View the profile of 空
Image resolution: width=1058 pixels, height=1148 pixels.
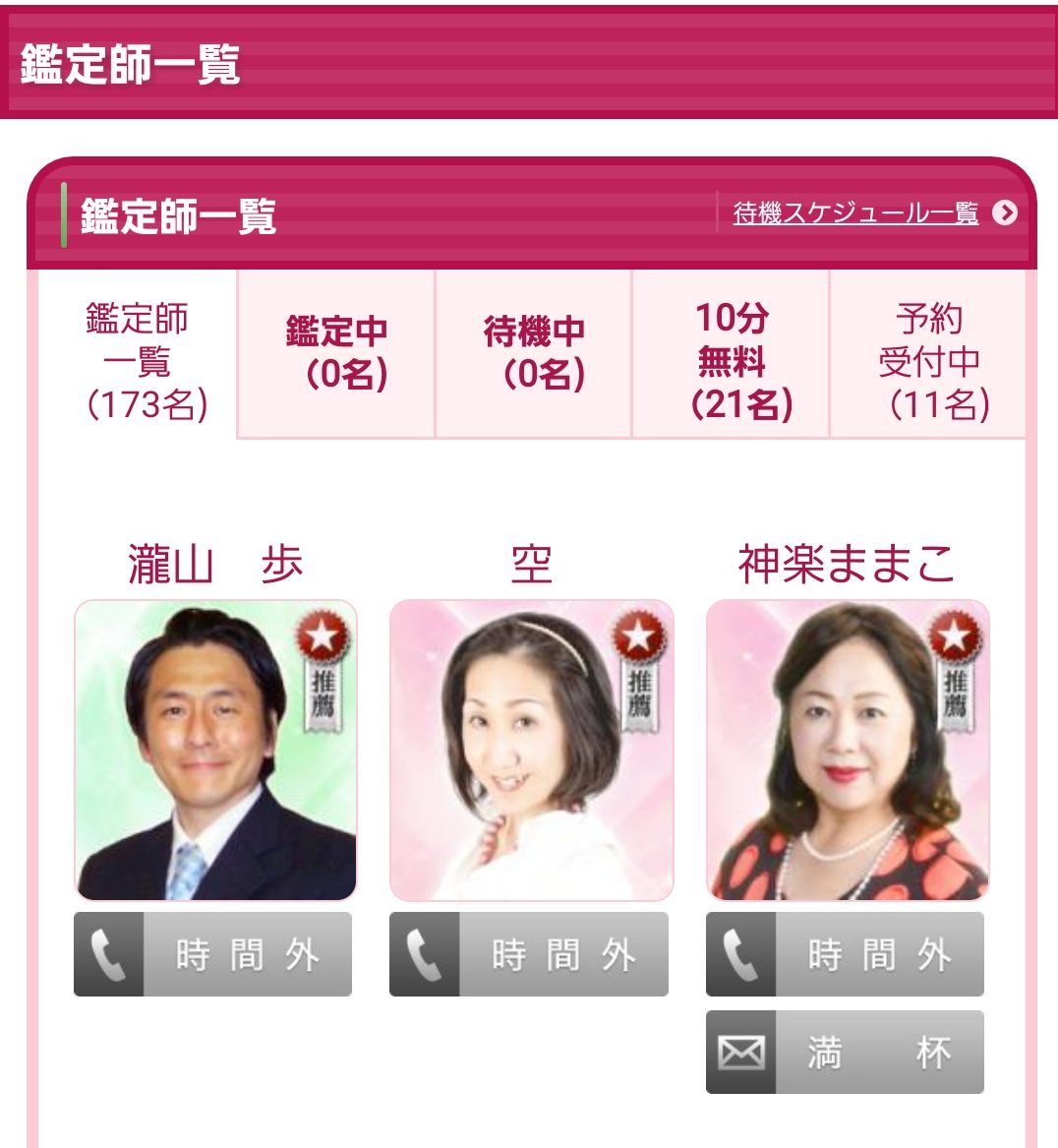[x=531, y=751]
